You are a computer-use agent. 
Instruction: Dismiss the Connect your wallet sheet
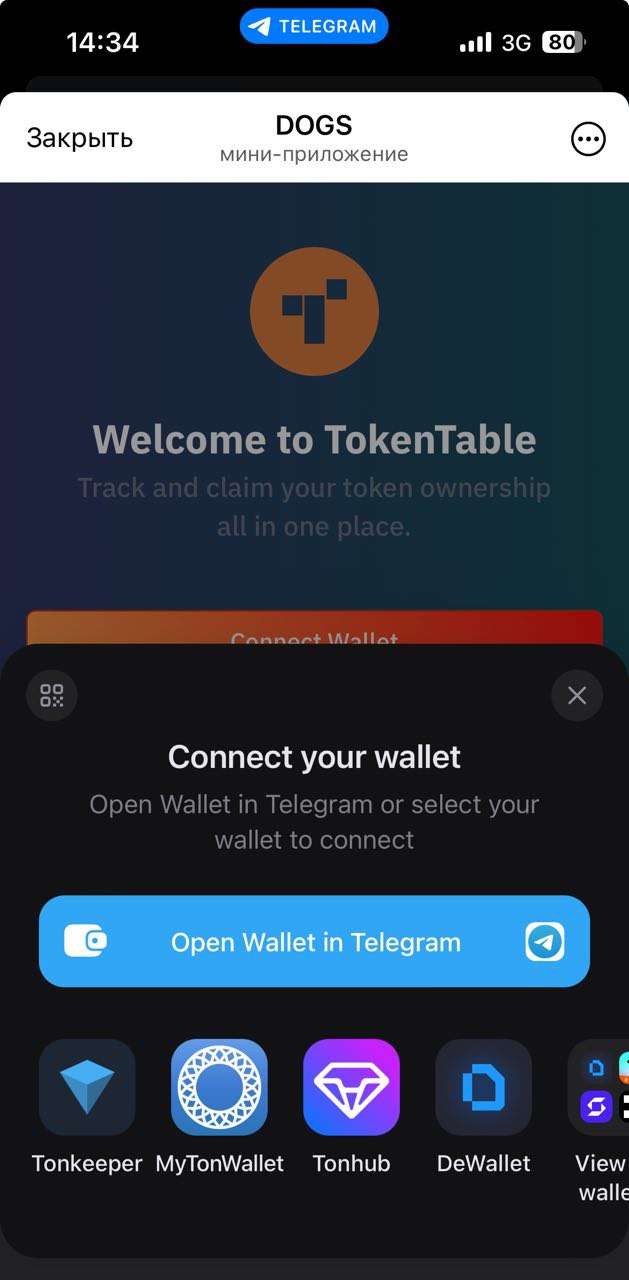pos(577,696)
